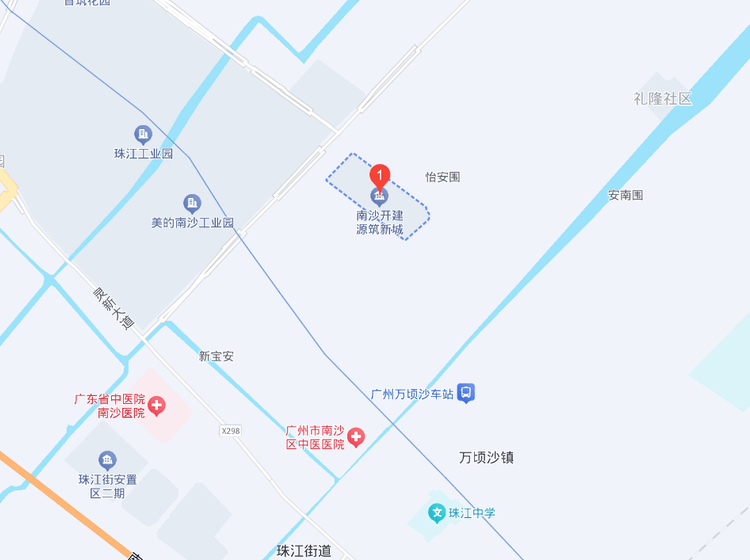This screenshot has width=750, height=560.
Task: Open the 美的南沙工业园 place marker
Action: tap(191, 203)
